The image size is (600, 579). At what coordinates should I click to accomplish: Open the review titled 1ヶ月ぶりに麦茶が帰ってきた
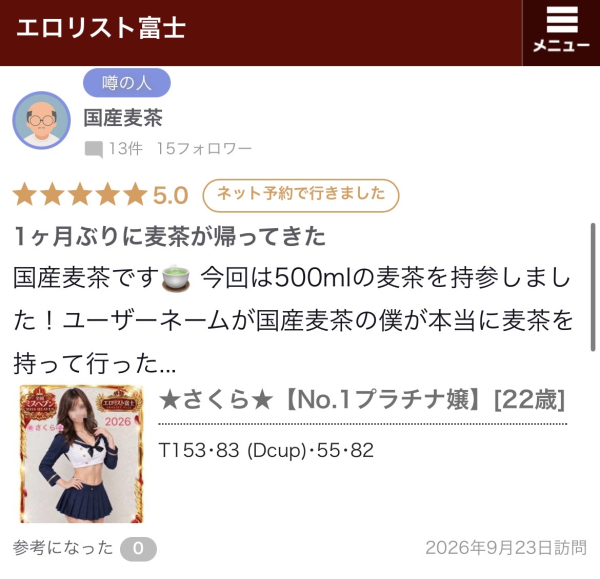pos(170,236)
